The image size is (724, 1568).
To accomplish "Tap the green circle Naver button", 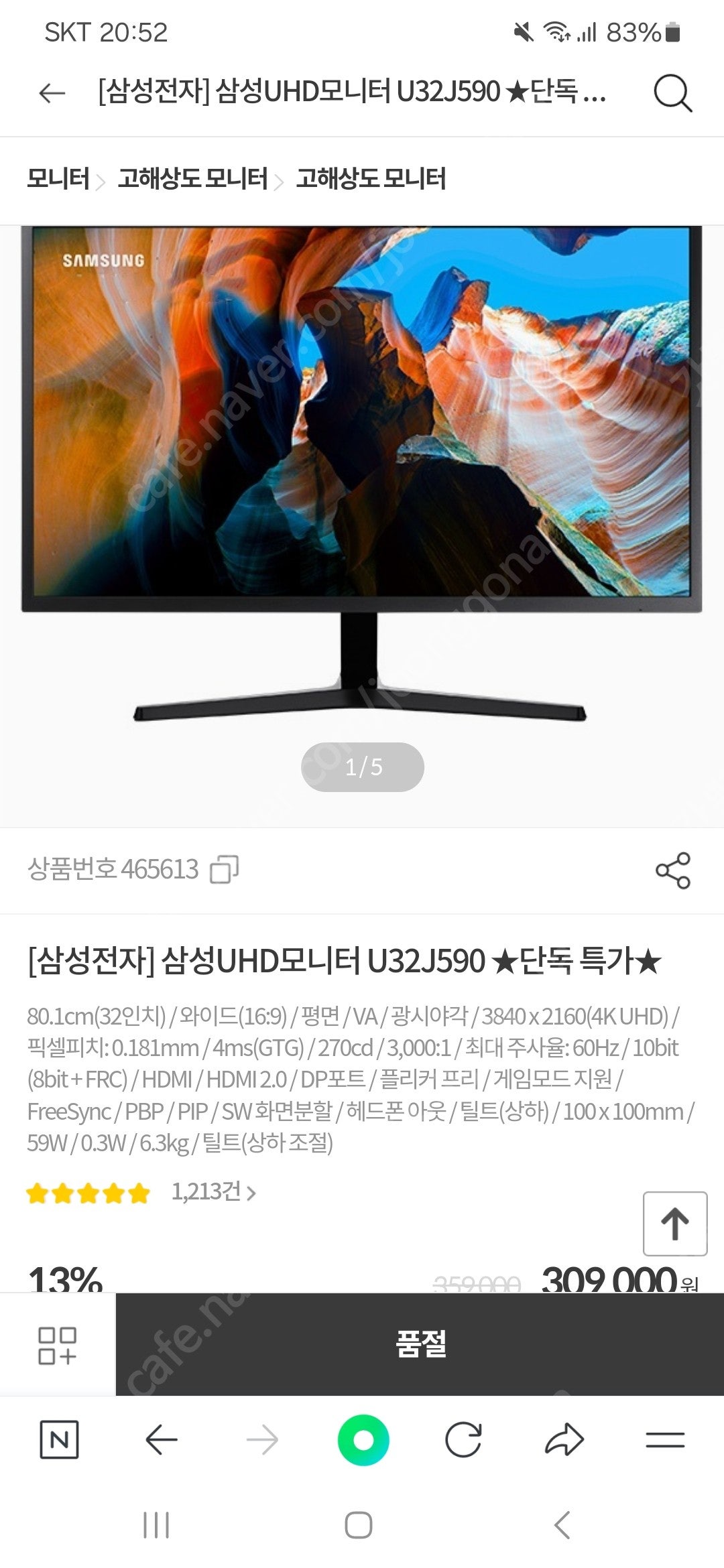I will pyautogui.click(x=363, y=1439).
